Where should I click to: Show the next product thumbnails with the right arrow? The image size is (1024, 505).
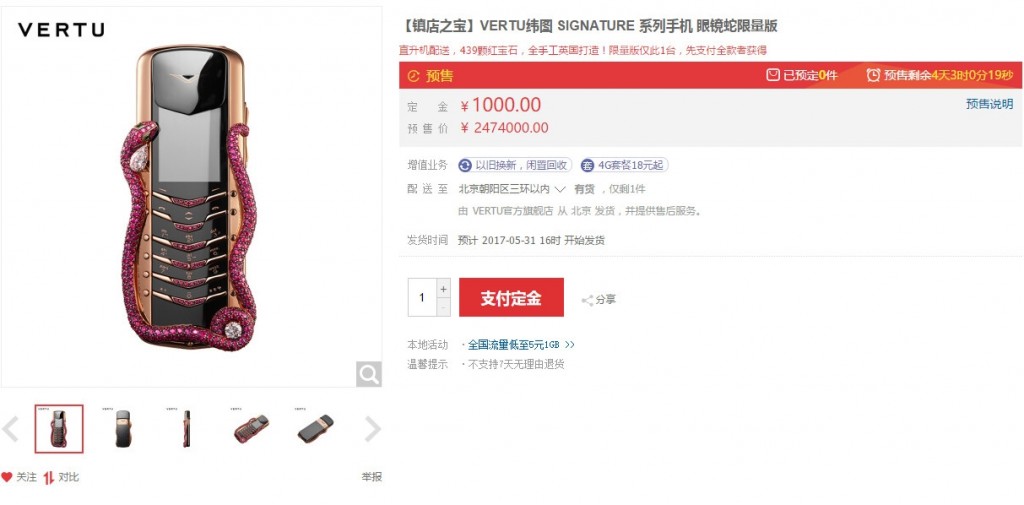pos(372,429)
